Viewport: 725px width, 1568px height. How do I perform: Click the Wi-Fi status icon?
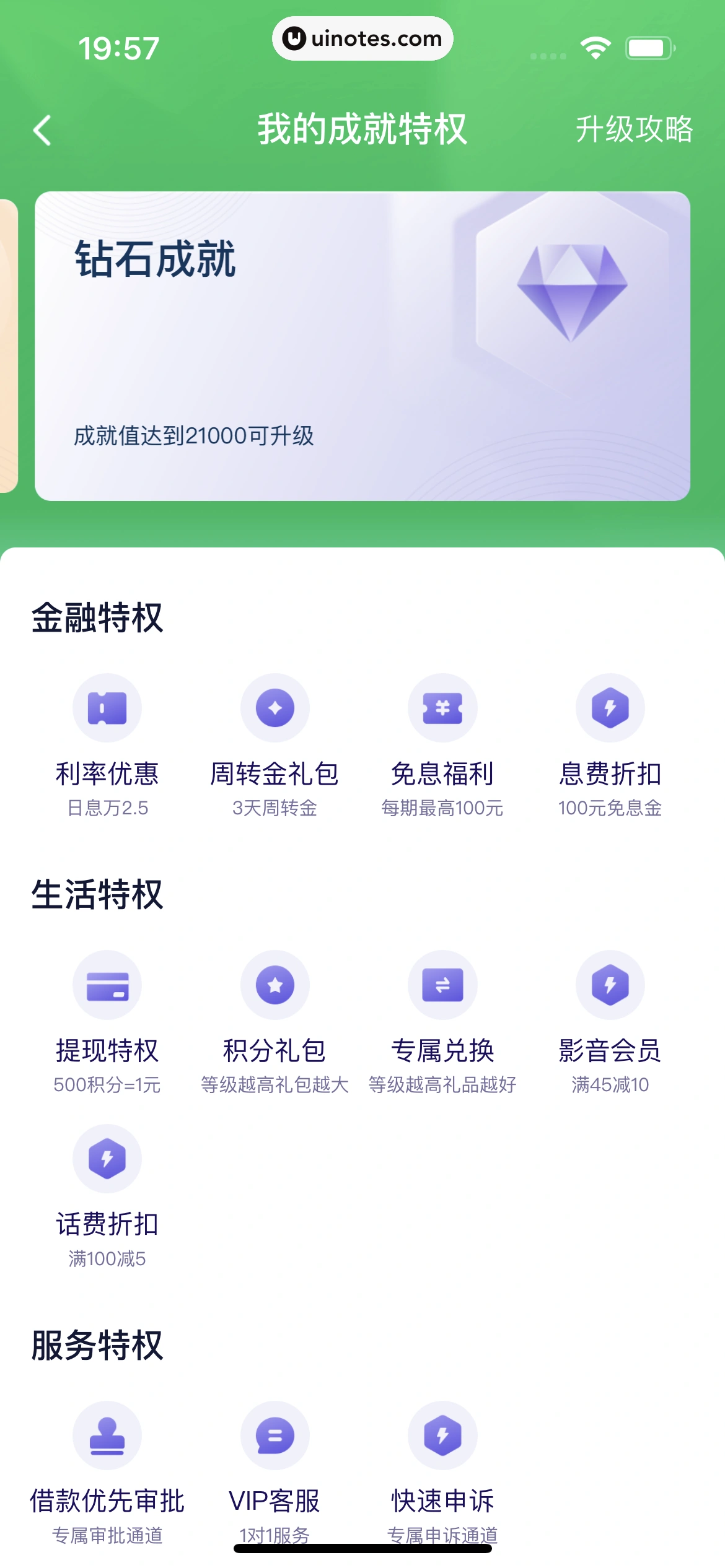(594, 46)
